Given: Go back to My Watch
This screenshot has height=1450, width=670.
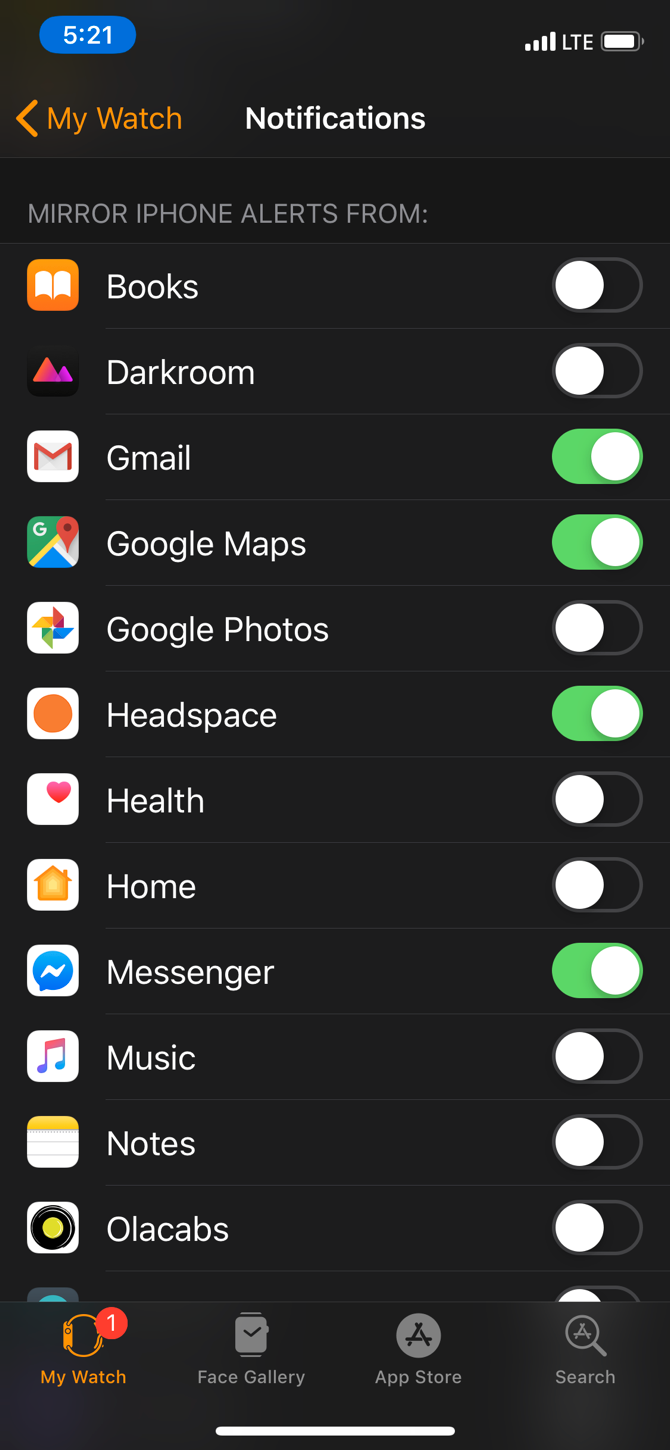Looking at the screenshot, I should point(99,118).
